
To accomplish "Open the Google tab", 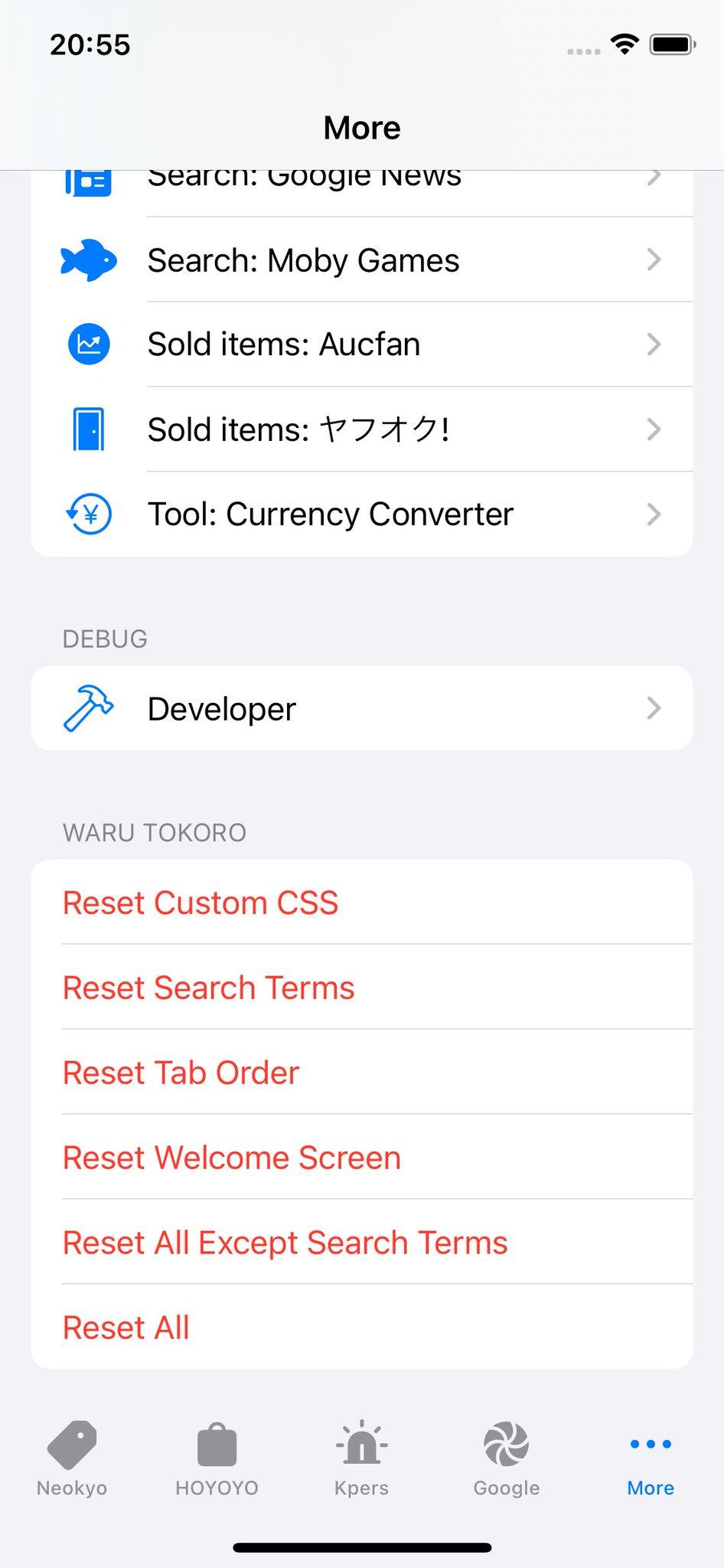I will point(507,1459).
